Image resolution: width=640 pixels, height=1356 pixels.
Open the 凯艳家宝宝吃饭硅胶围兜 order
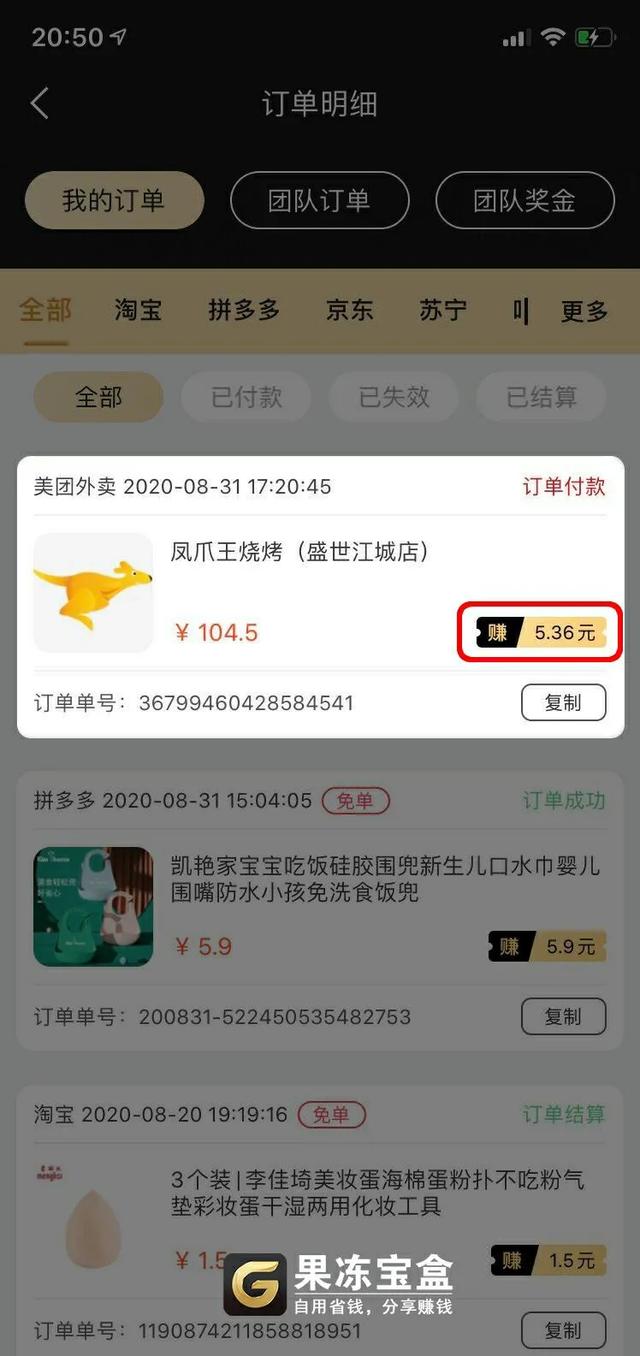pos(385,878)
